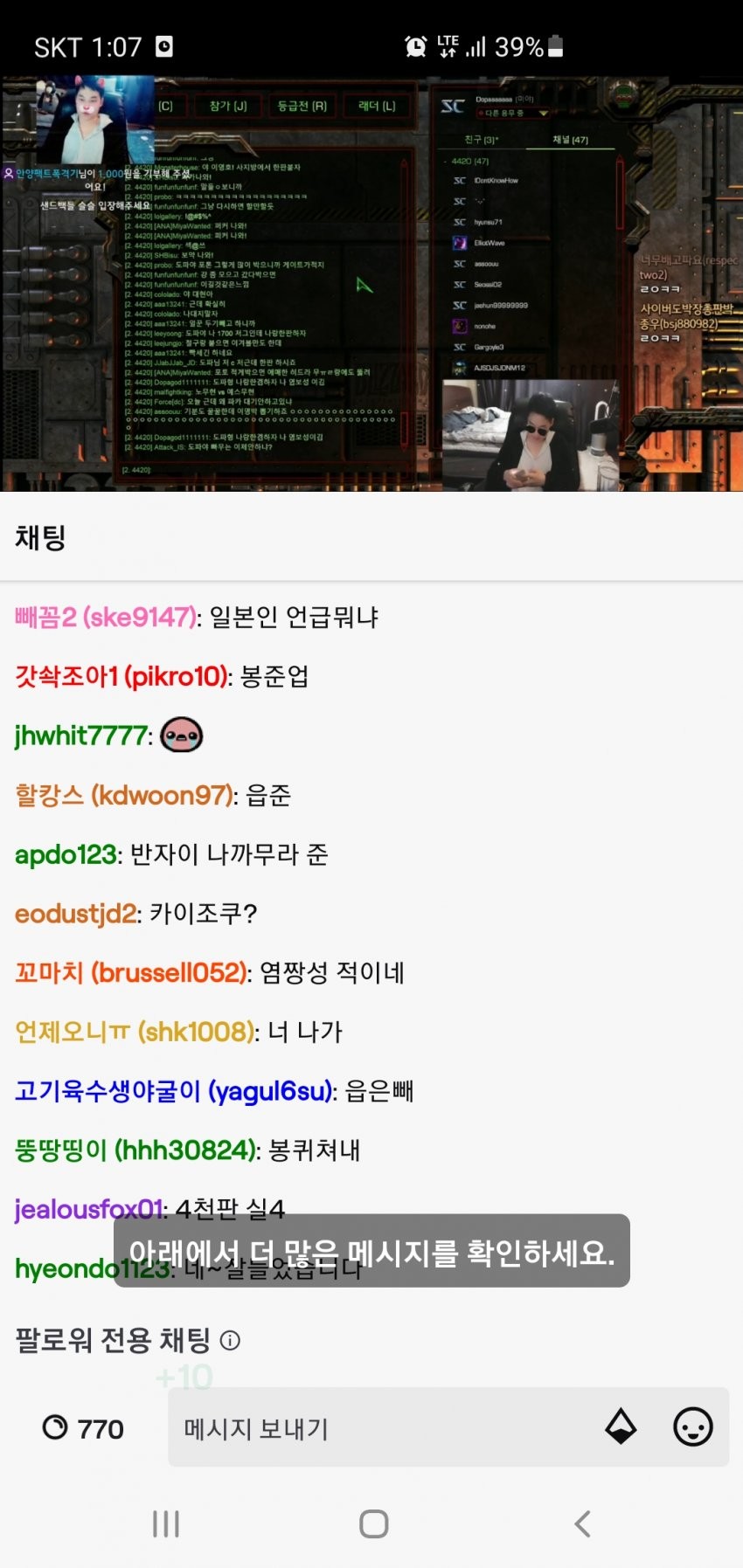The width and height of the screenshot is (743, 1568).
Task: Open chat user 뚱땅띵이 (hhh30824)
Action: 135,1150
